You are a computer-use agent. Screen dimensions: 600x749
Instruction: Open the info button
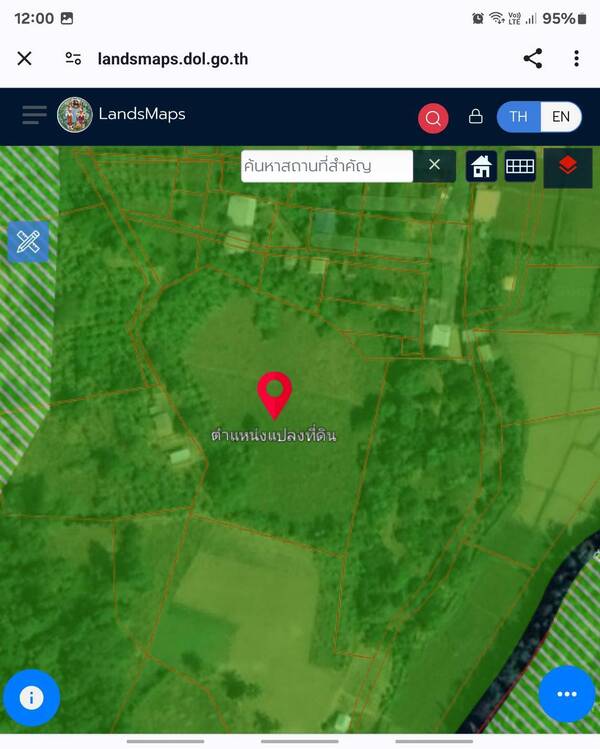pyautogui.click(x=31, y=697)
